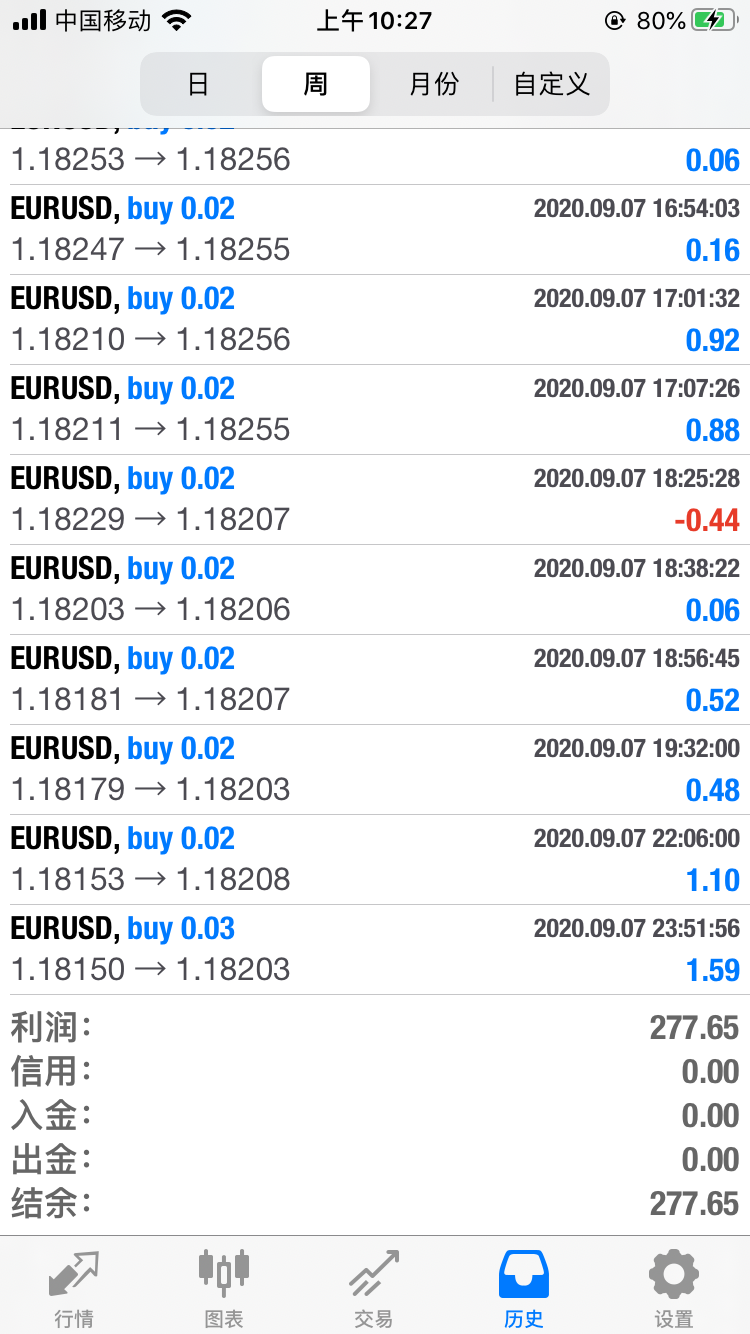Screen dimensions: 750x1334
Task: Open the 设置 settings tab
Action: pyautogui.click(x=674, y=1288)
